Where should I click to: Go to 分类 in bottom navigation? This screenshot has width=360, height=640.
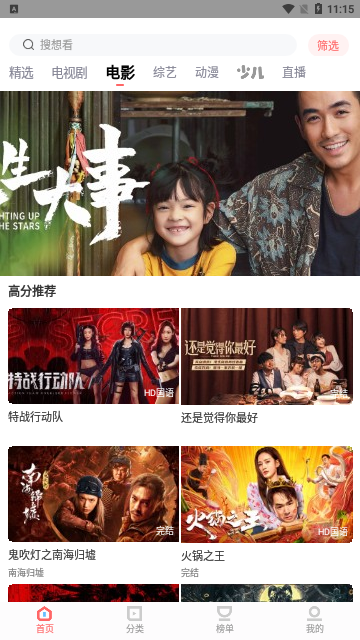tap(135, 620)
